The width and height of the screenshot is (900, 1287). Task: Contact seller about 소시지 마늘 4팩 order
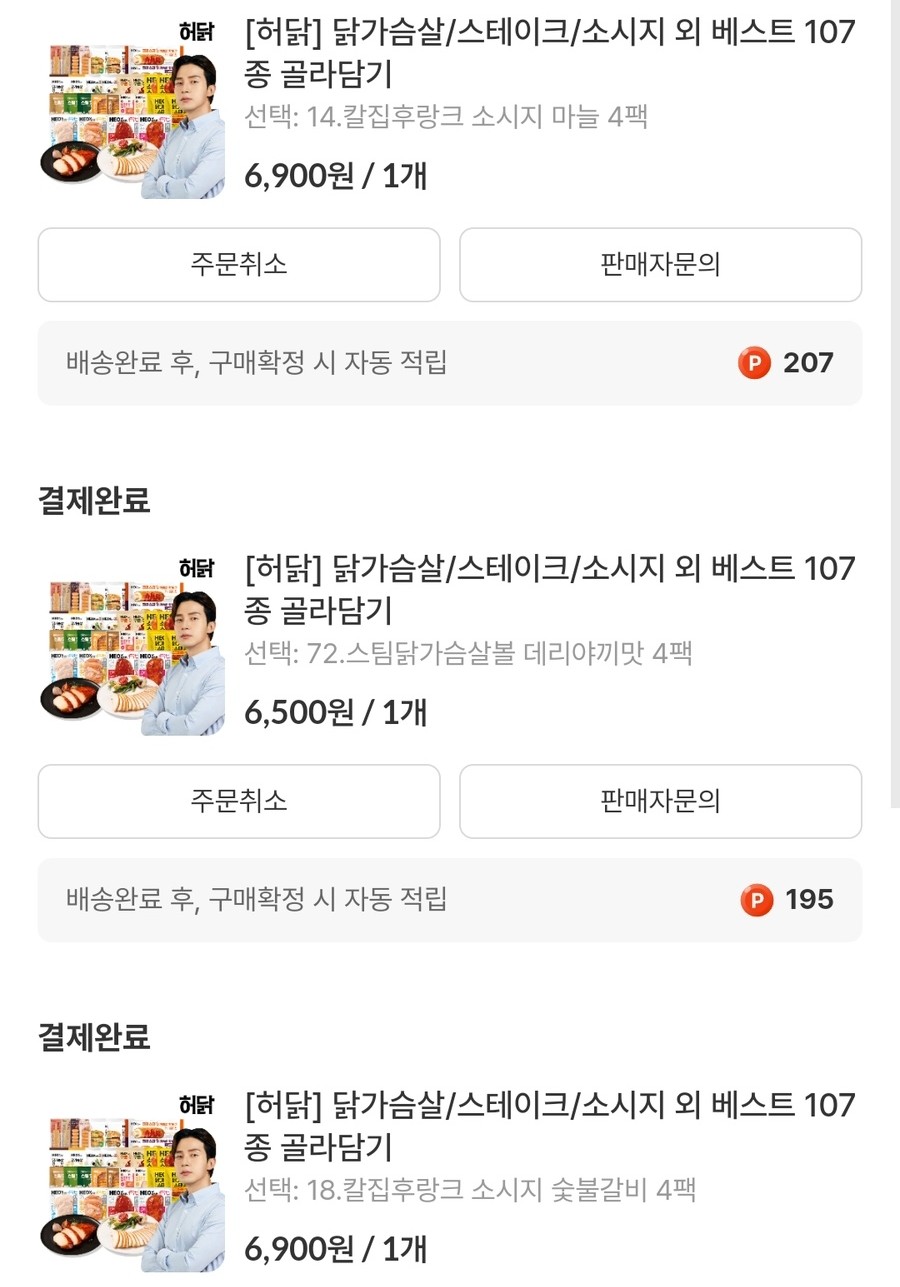point(660,265)
